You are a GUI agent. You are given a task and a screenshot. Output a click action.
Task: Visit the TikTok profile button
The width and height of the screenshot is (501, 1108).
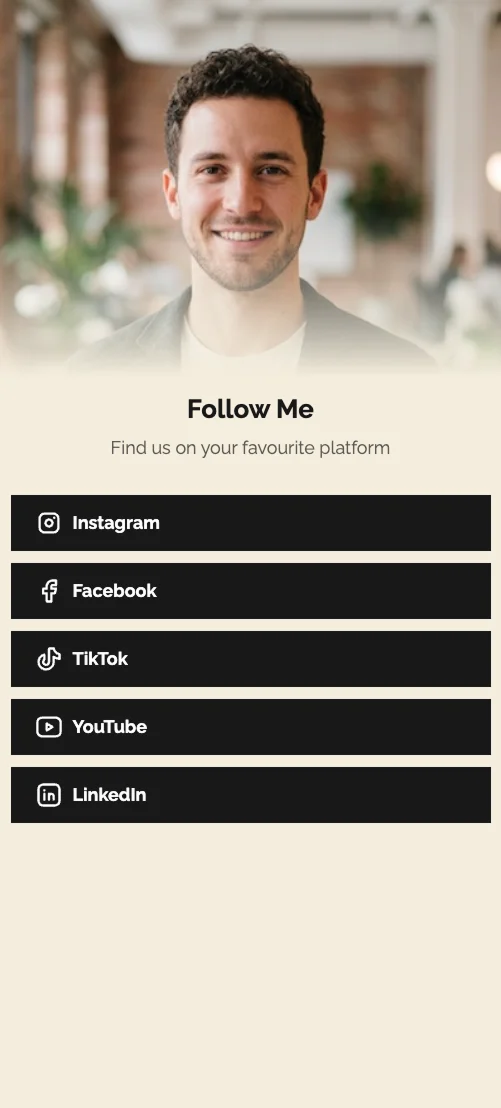pyautogui.click(x=250, y=659)
